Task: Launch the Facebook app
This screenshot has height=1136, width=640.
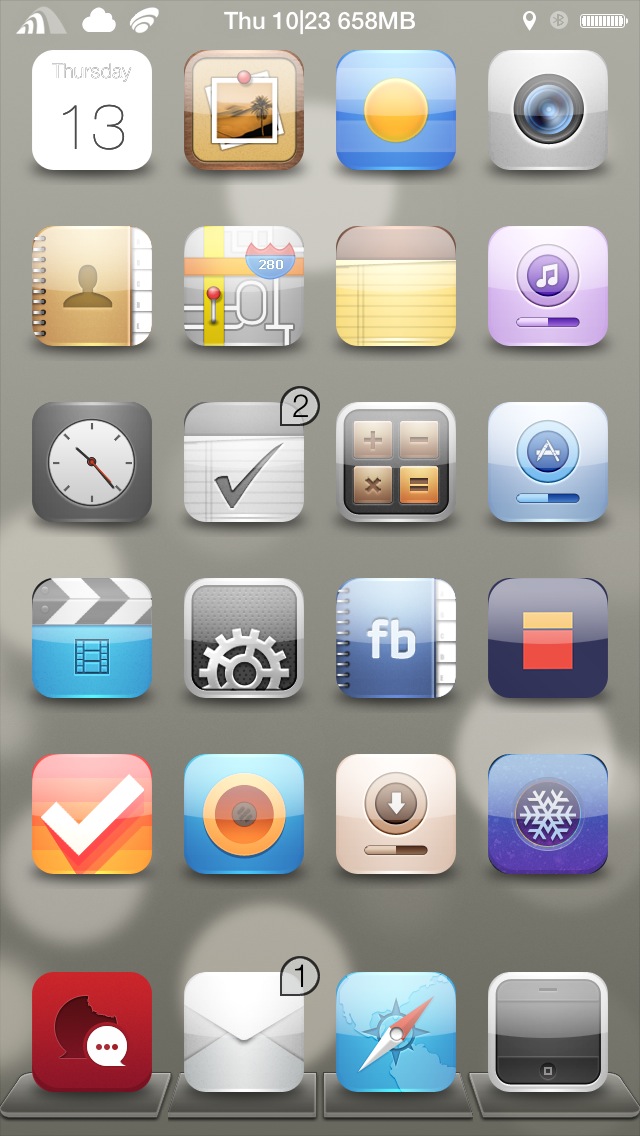Action: point(396,638)
